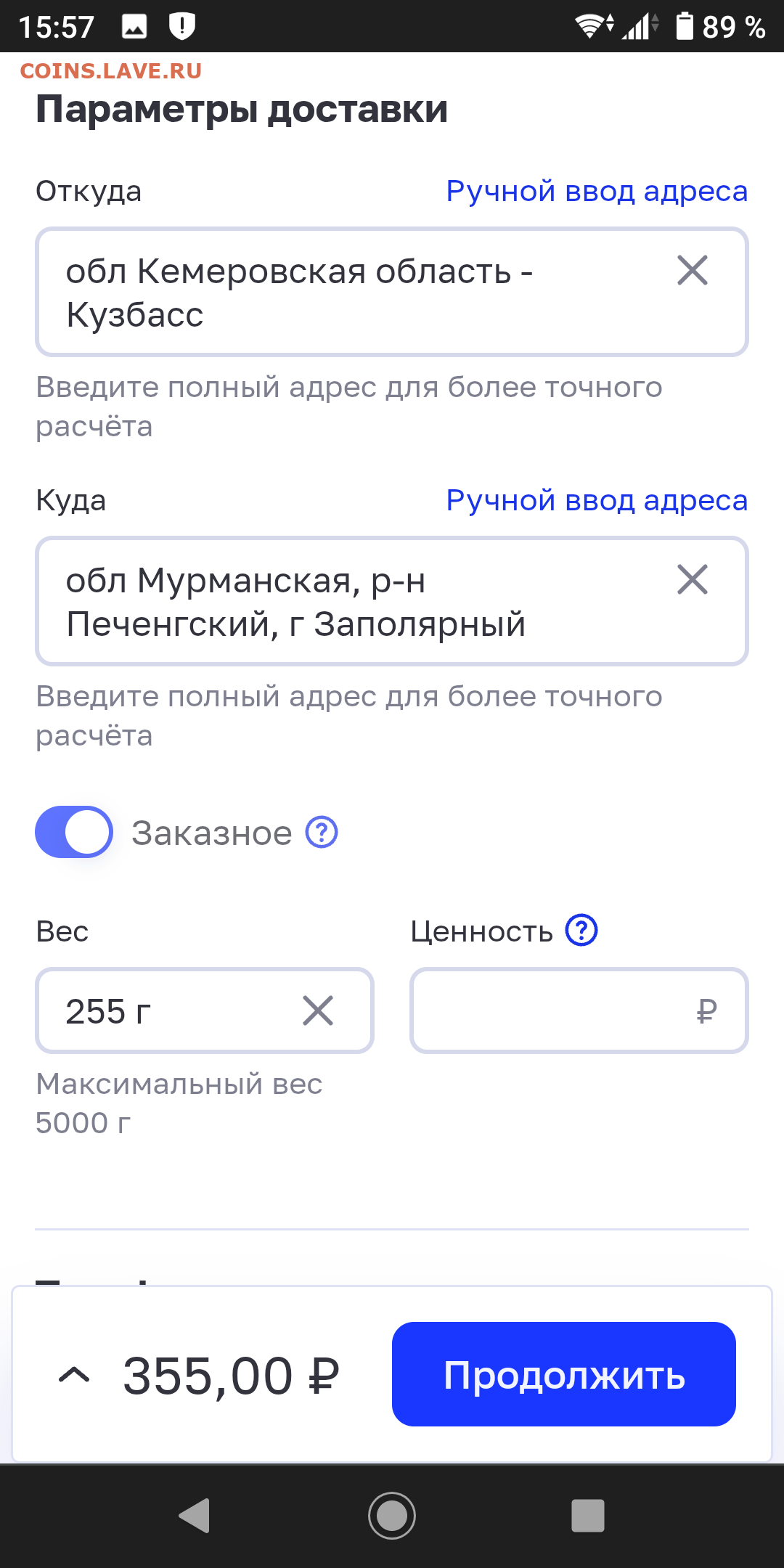This screenshot has height=1568, width=784.
Task: Clear the Откуда address field
Action: tap(693, 271)
